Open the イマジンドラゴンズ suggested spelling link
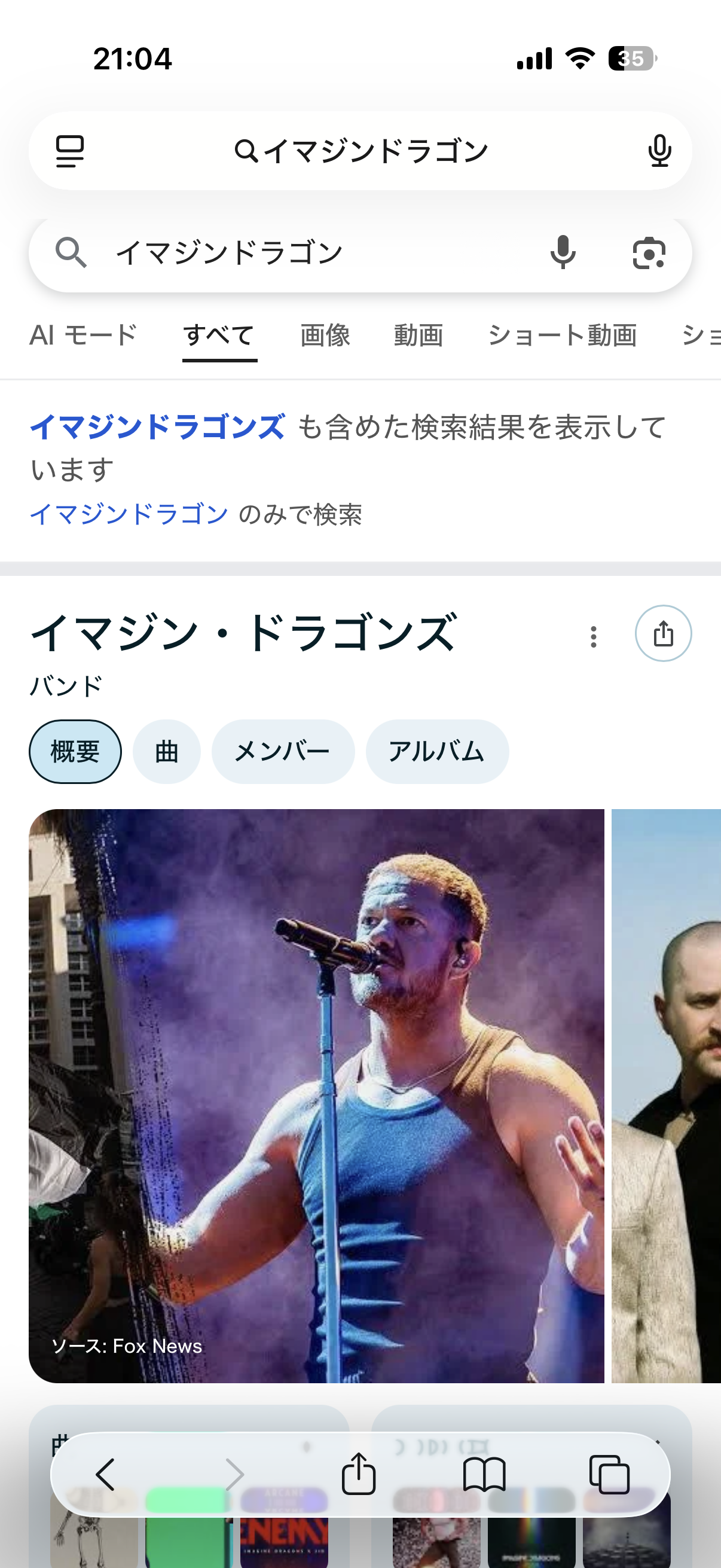The image size is (721, 1568). click(x=157, y=427)
